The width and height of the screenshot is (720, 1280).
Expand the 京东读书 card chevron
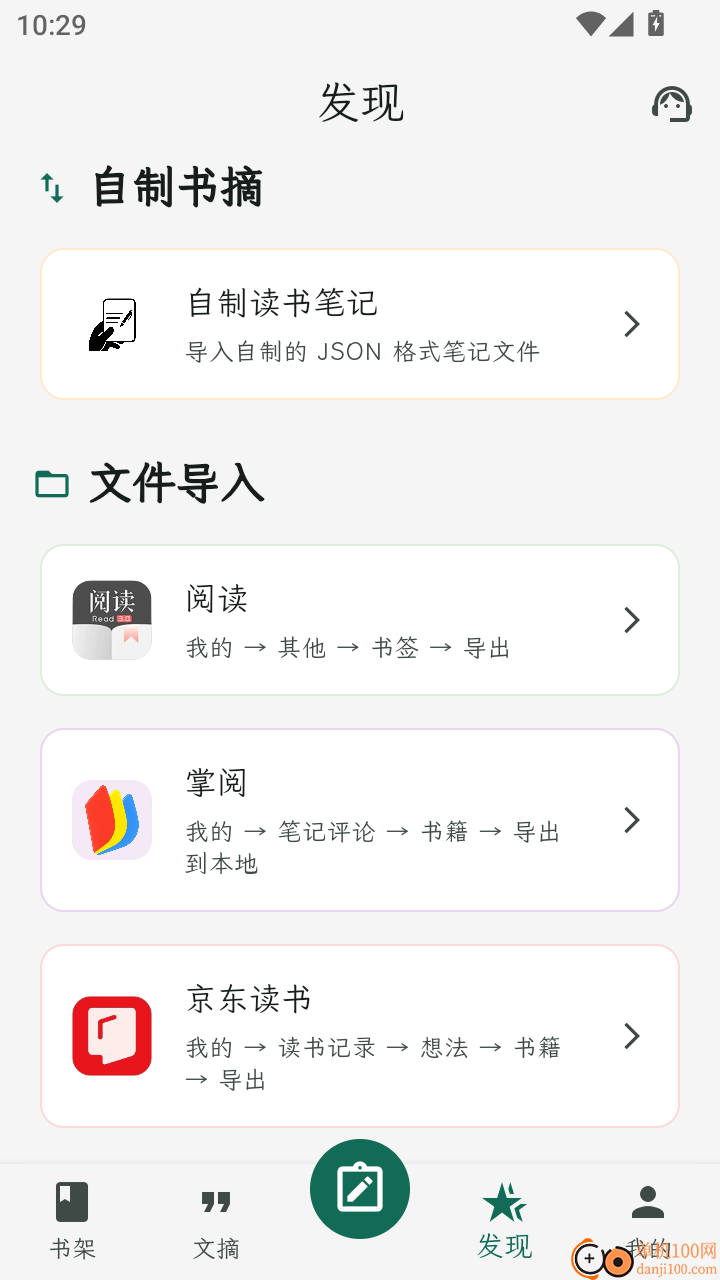631,1035
